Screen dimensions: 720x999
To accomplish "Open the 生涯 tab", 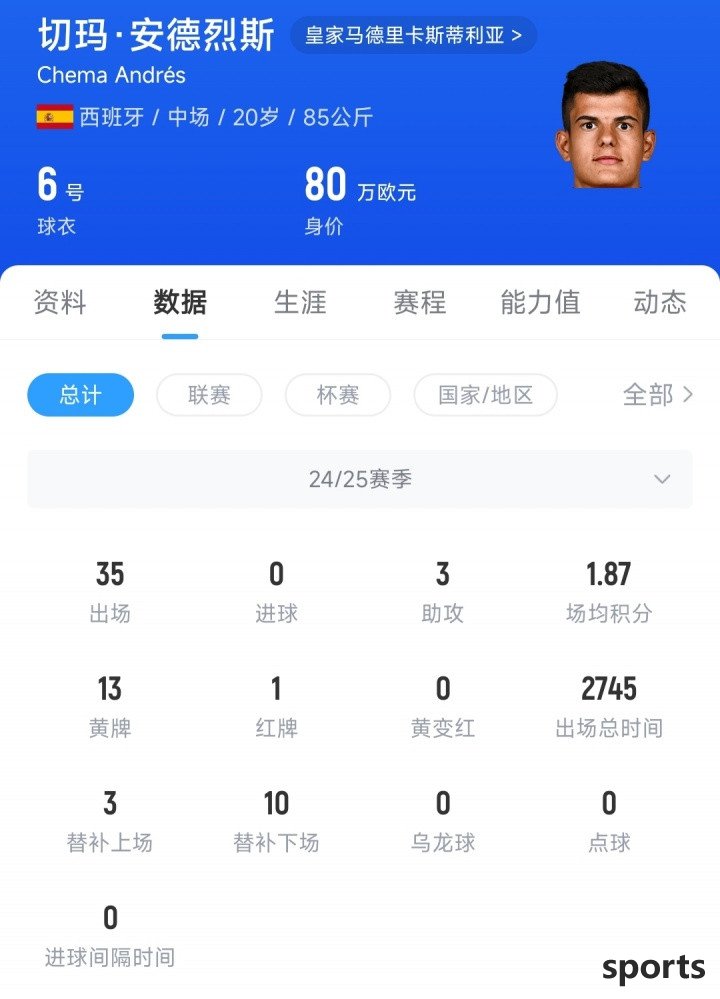I will [300, 302].
